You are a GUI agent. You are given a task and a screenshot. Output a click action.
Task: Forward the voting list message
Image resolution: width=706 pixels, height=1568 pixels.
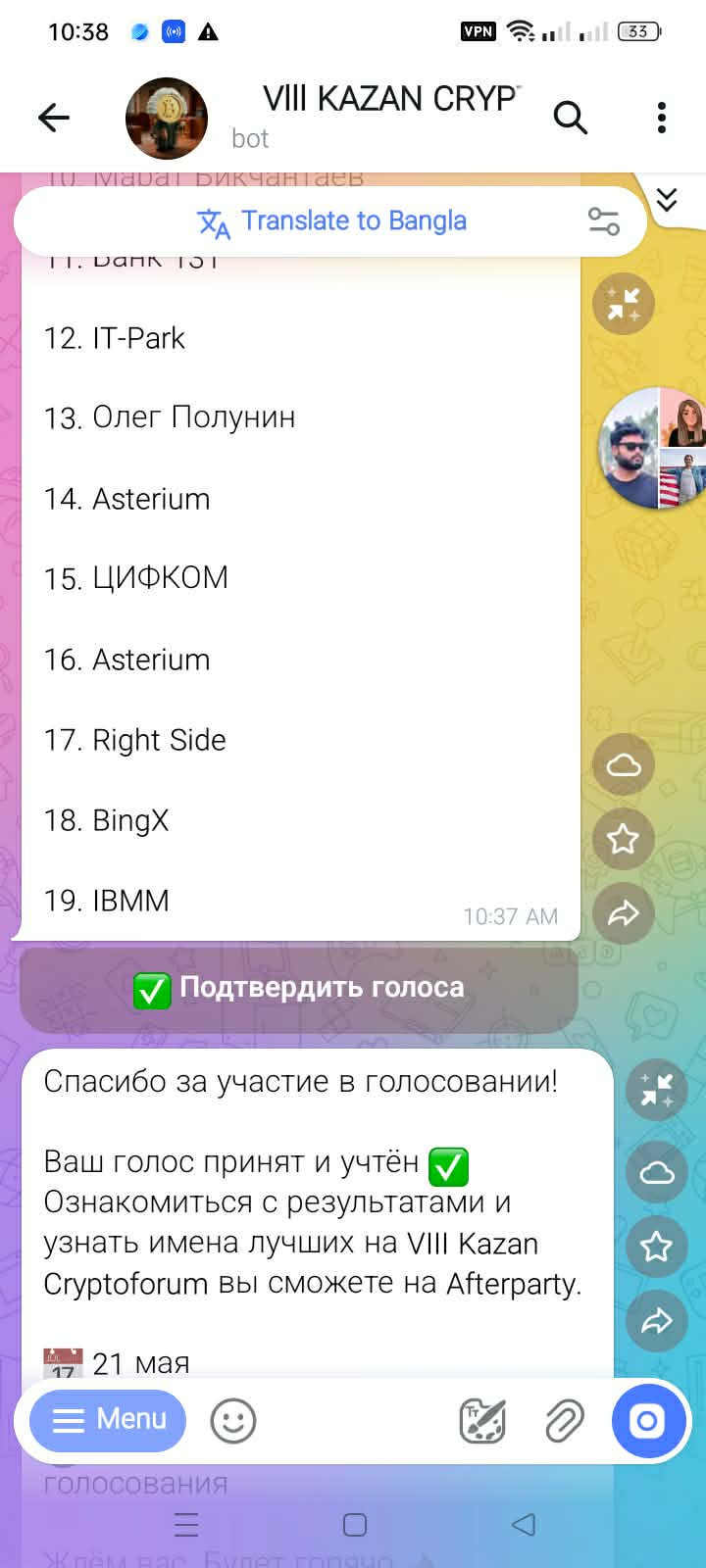[x=624, y=913]
